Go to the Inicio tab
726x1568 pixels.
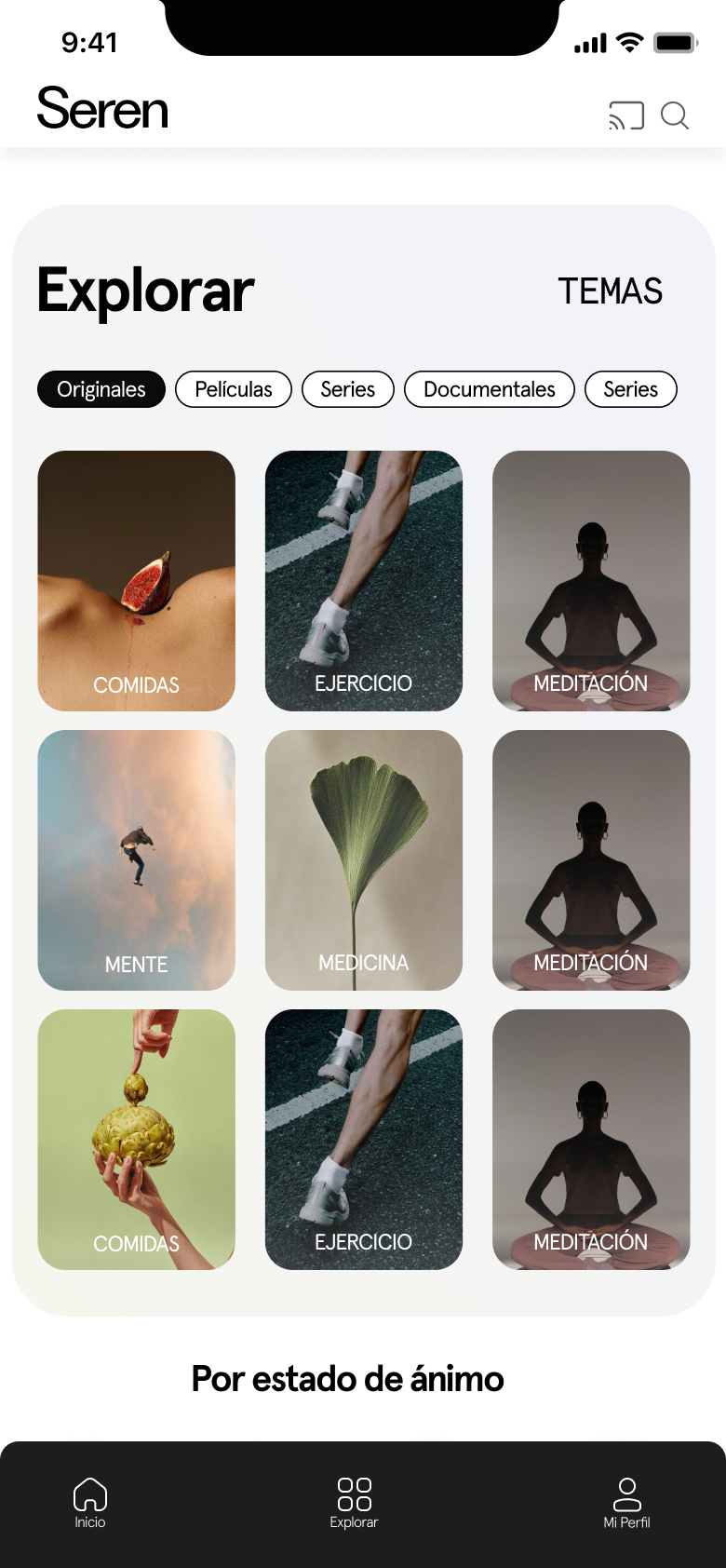(x=90, y=1503)
